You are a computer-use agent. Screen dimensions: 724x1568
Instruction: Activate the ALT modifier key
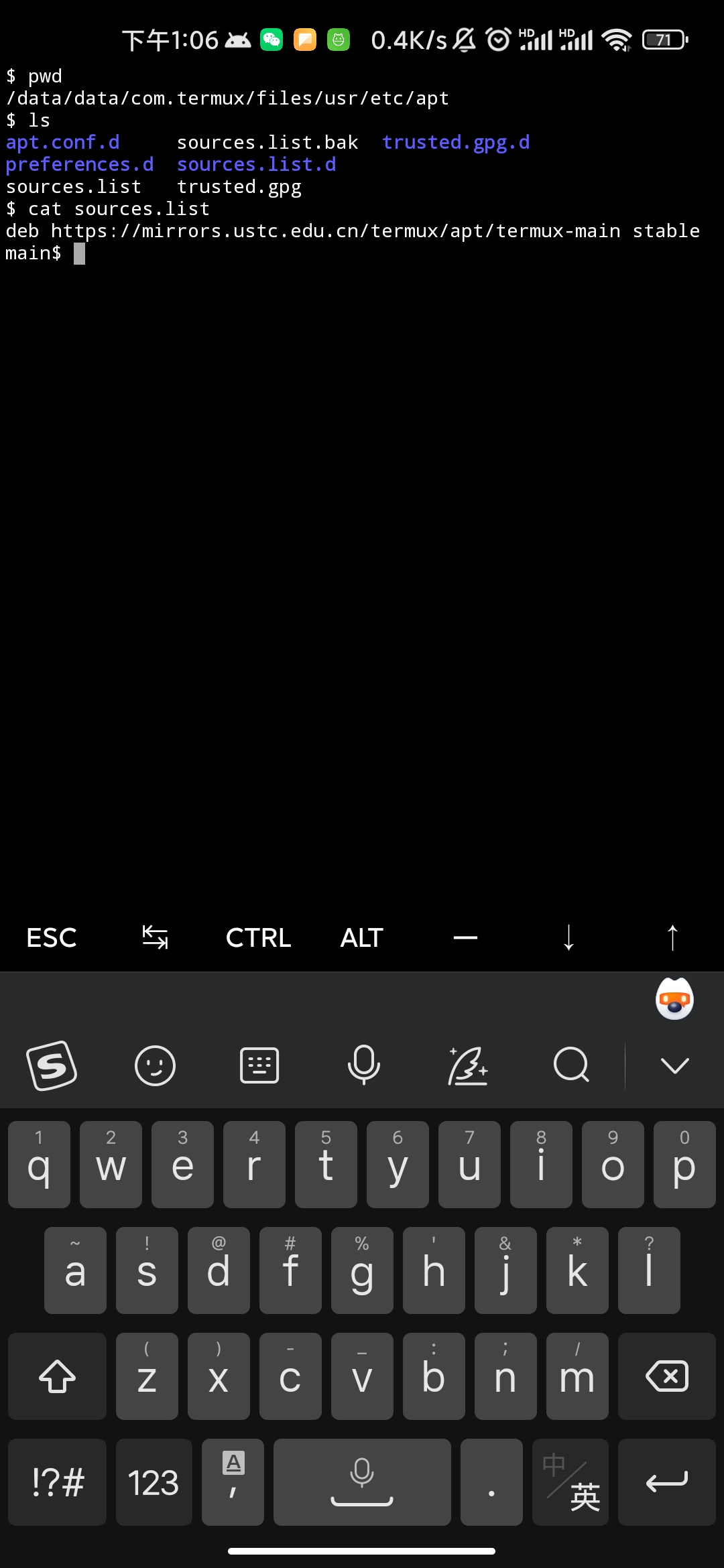362,937
